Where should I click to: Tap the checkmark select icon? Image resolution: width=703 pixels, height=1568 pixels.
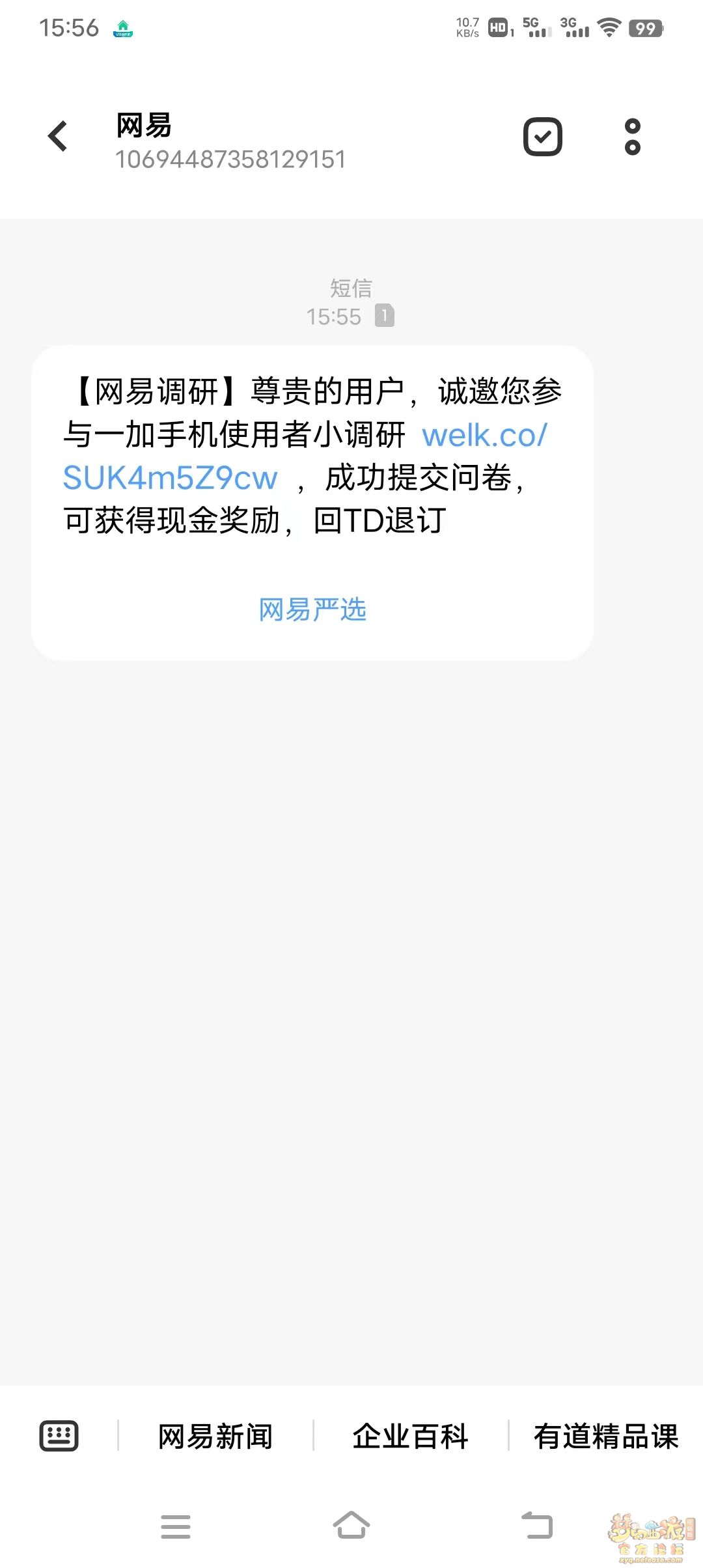542,137
